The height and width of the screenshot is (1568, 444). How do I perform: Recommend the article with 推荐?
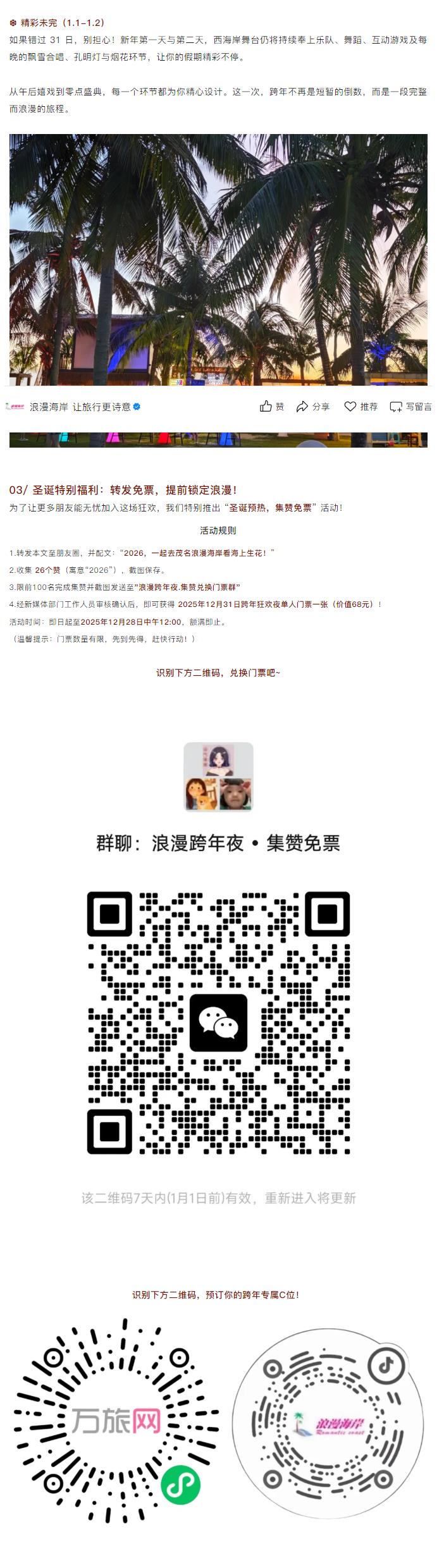361,407
